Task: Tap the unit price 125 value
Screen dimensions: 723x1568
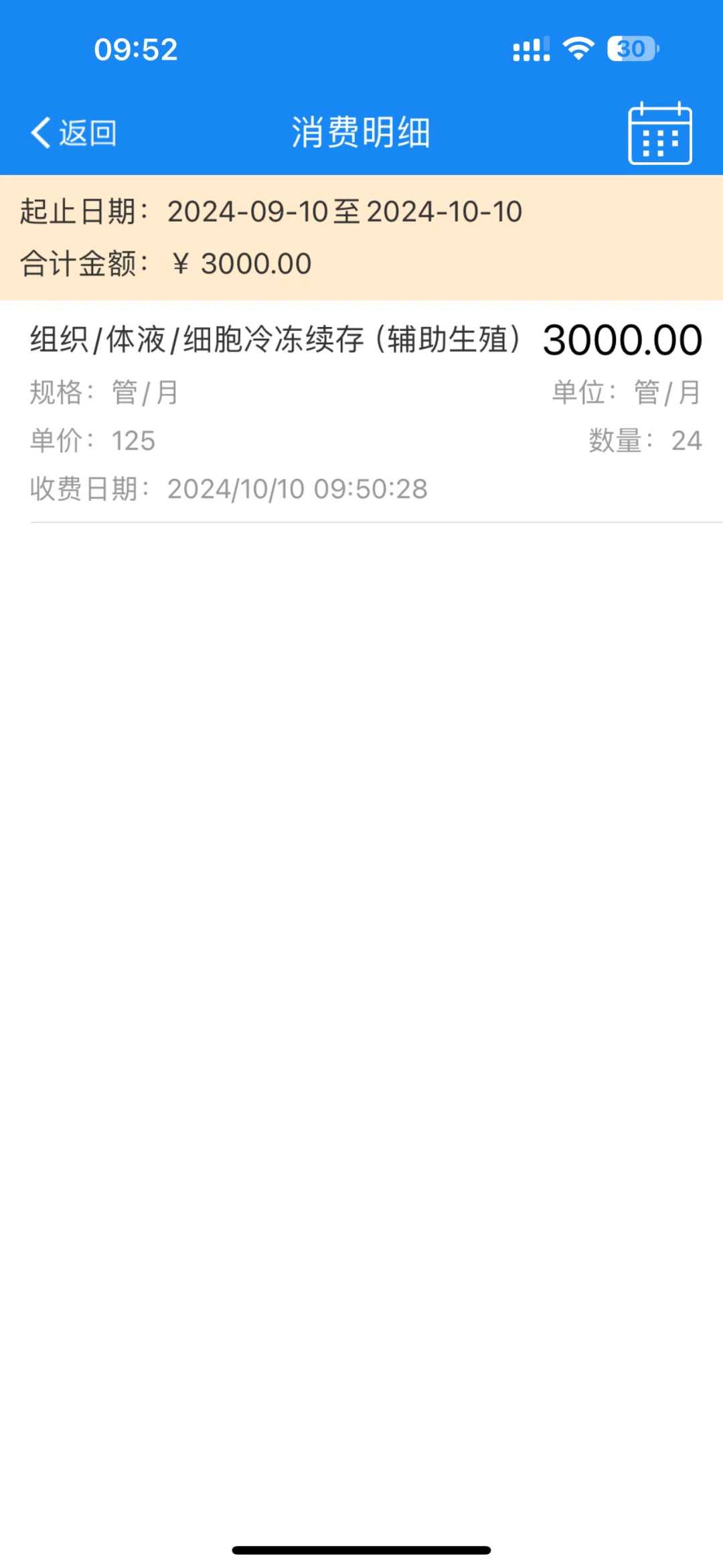Action: pyautogui.click(x=133, y=440)
